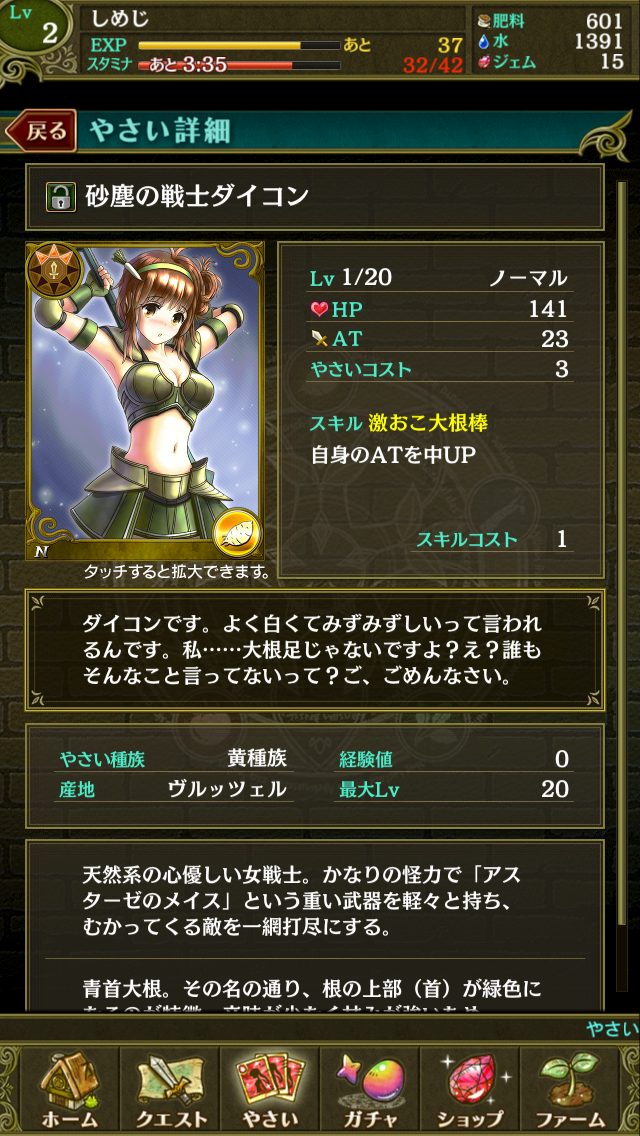The image size is (640, 1136).
Task: Enlarge the ダイコン character card image
Action: (144, 402)
